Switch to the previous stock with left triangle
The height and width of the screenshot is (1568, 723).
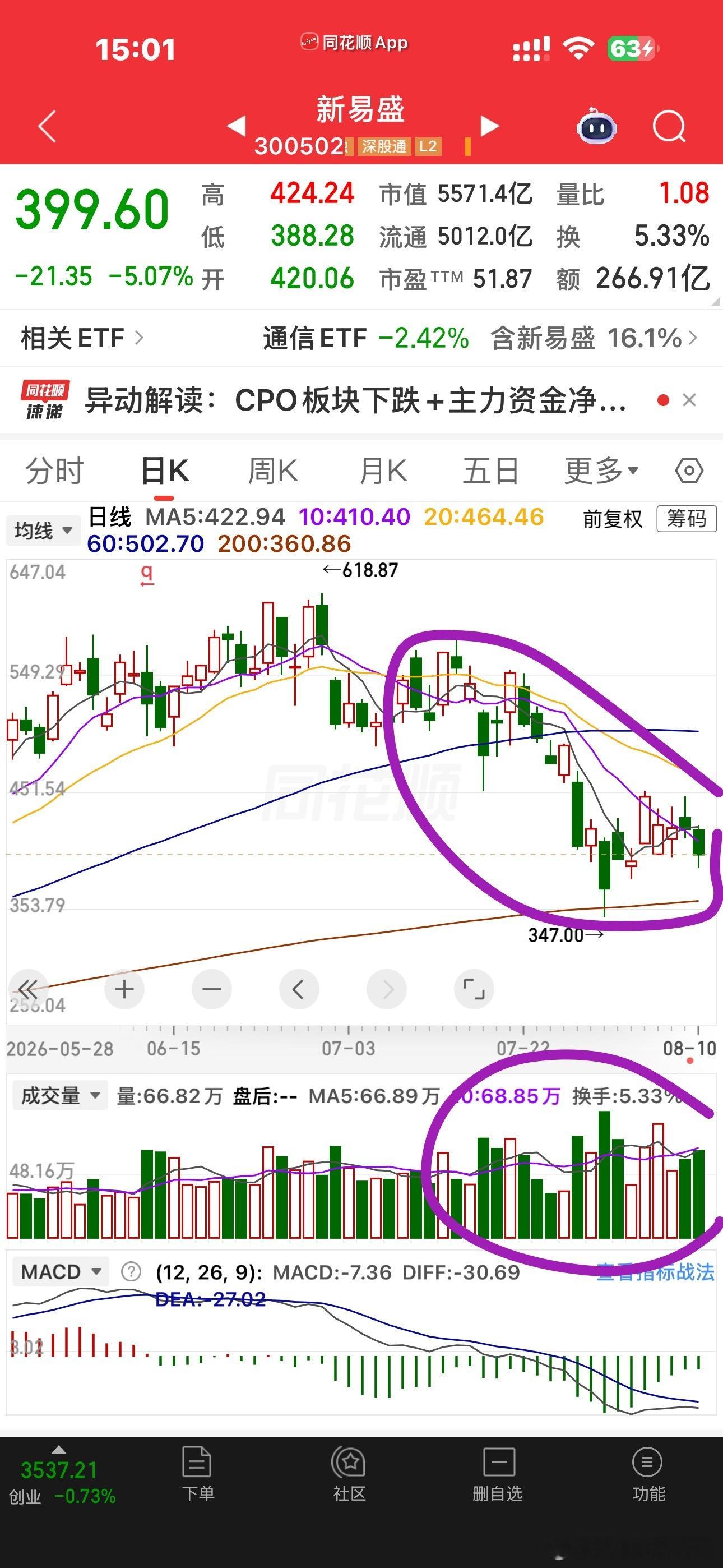pyautogui.click(x=236, y=126)
